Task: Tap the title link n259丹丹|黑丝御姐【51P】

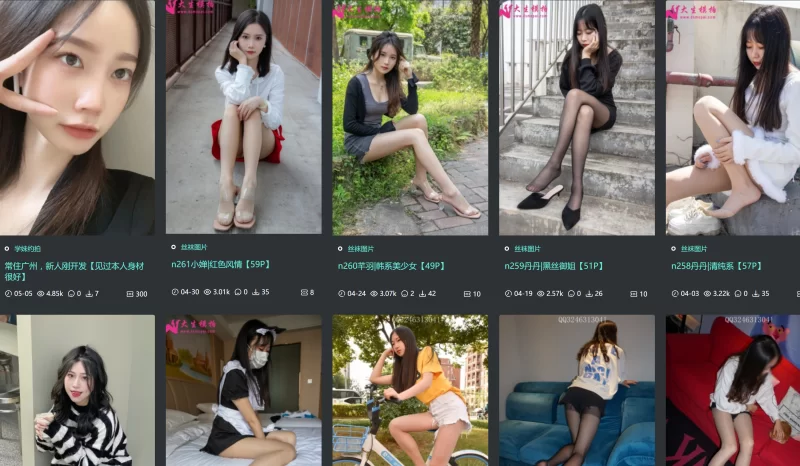Action: 554,265
